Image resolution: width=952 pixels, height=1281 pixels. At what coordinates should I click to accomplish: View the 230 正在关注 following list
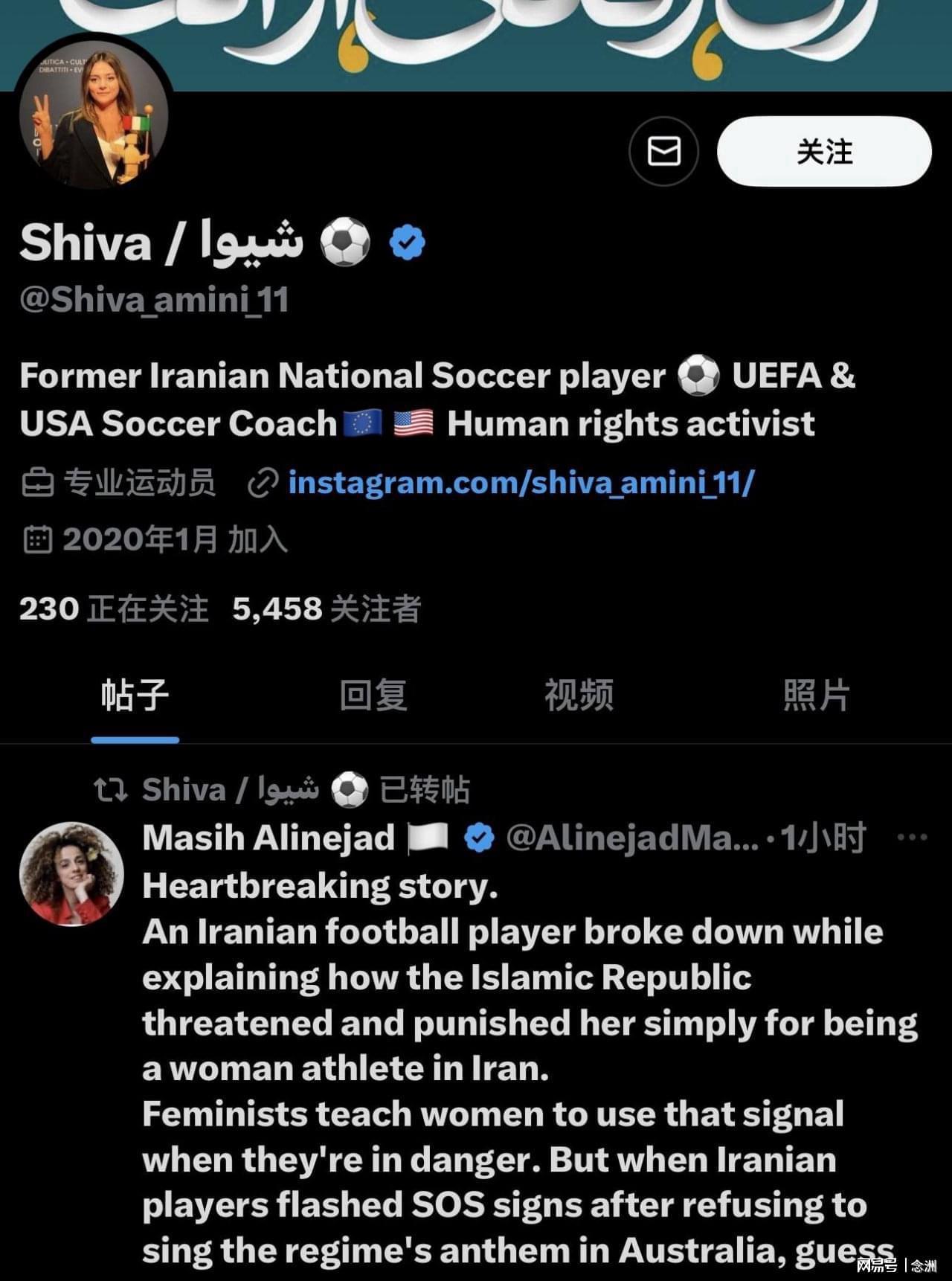tap(114, 609)
